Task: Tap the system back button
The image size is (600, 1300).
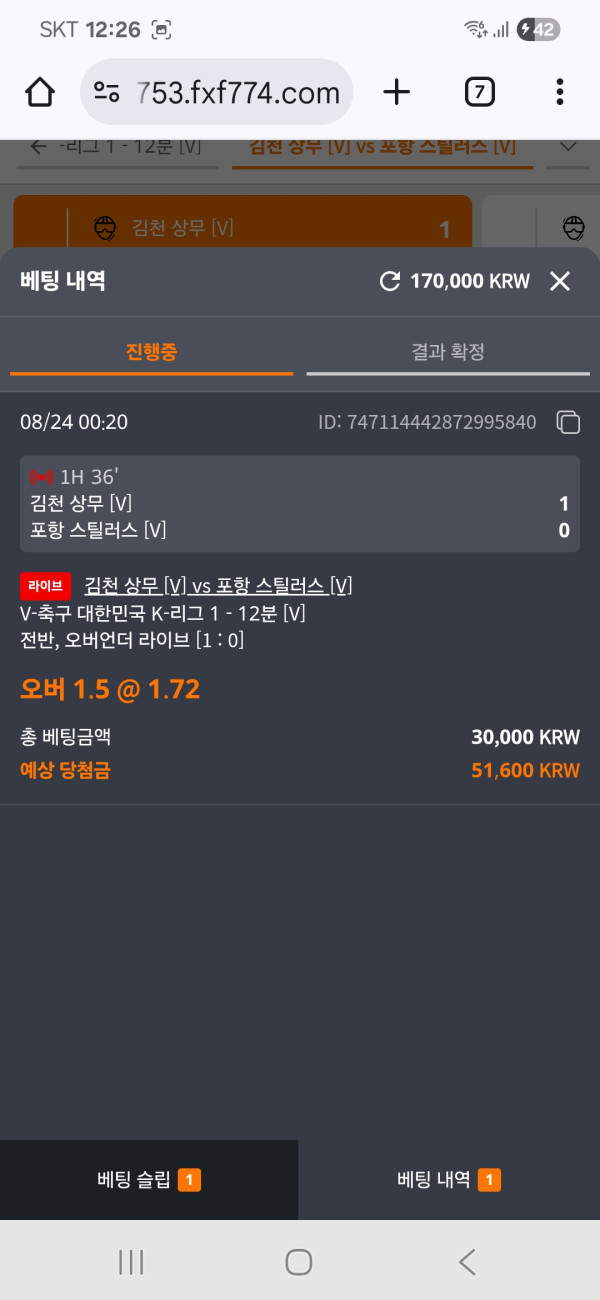Action: coord(467,1262)
